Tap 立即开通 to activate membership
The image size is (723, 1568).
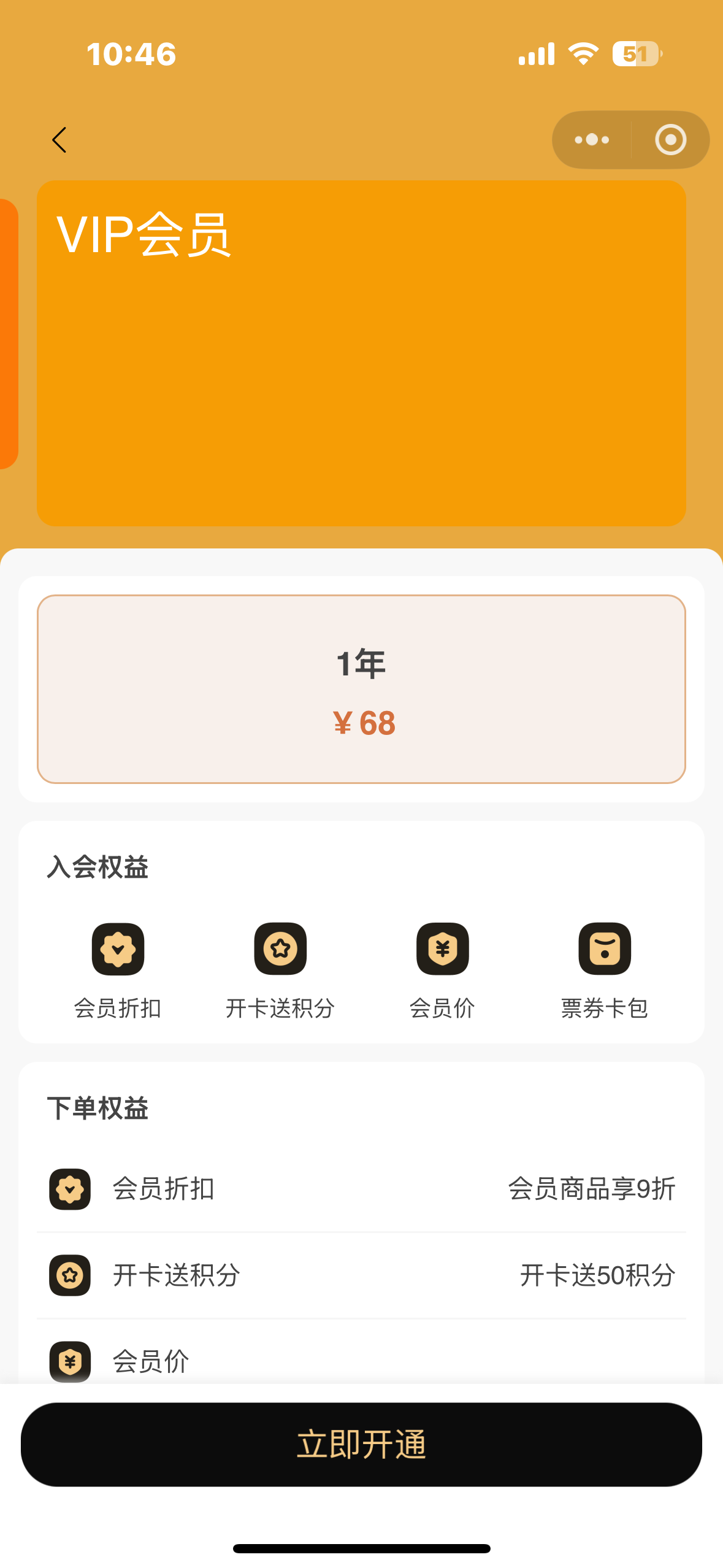pyautogui.click(x=361, y=1443)
